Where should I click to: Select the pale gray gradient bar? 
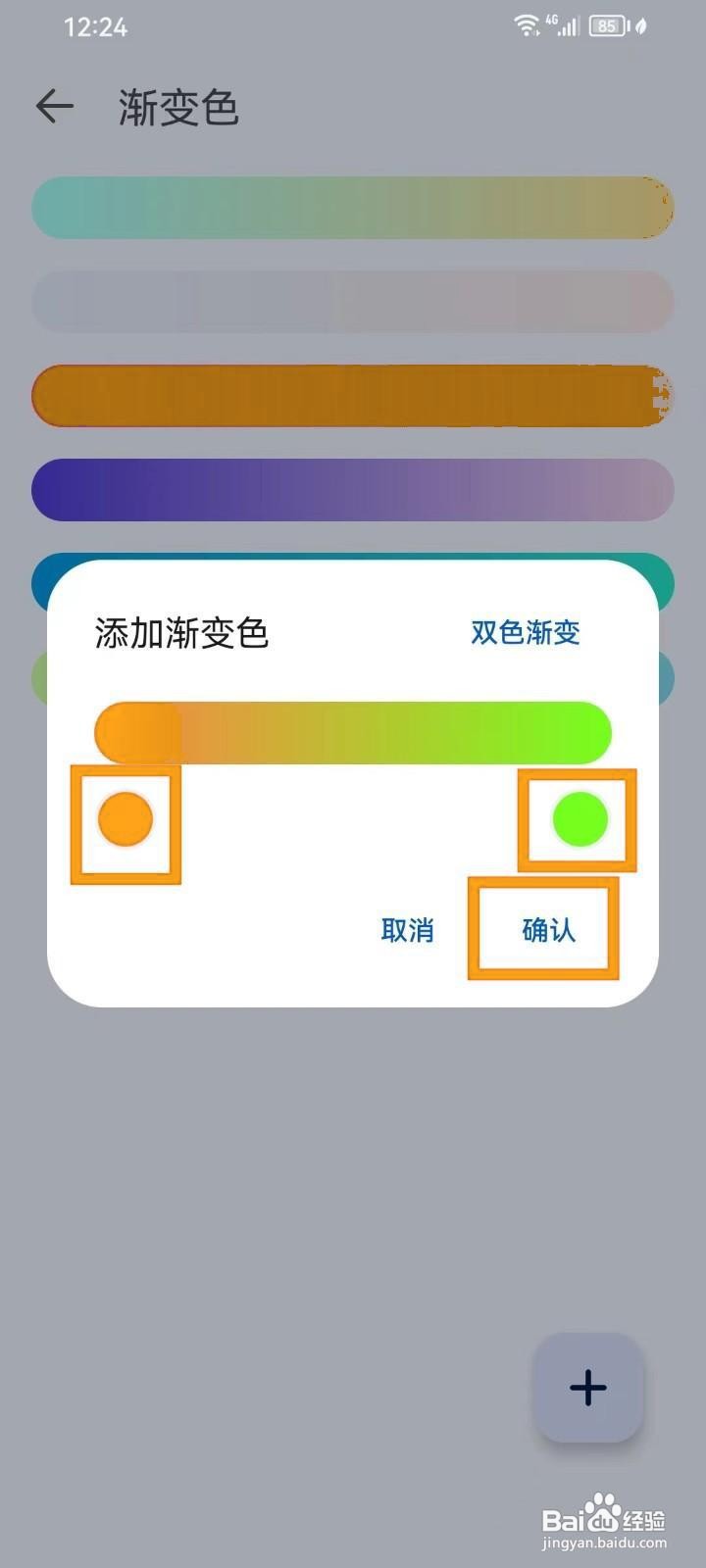(353, 303)
